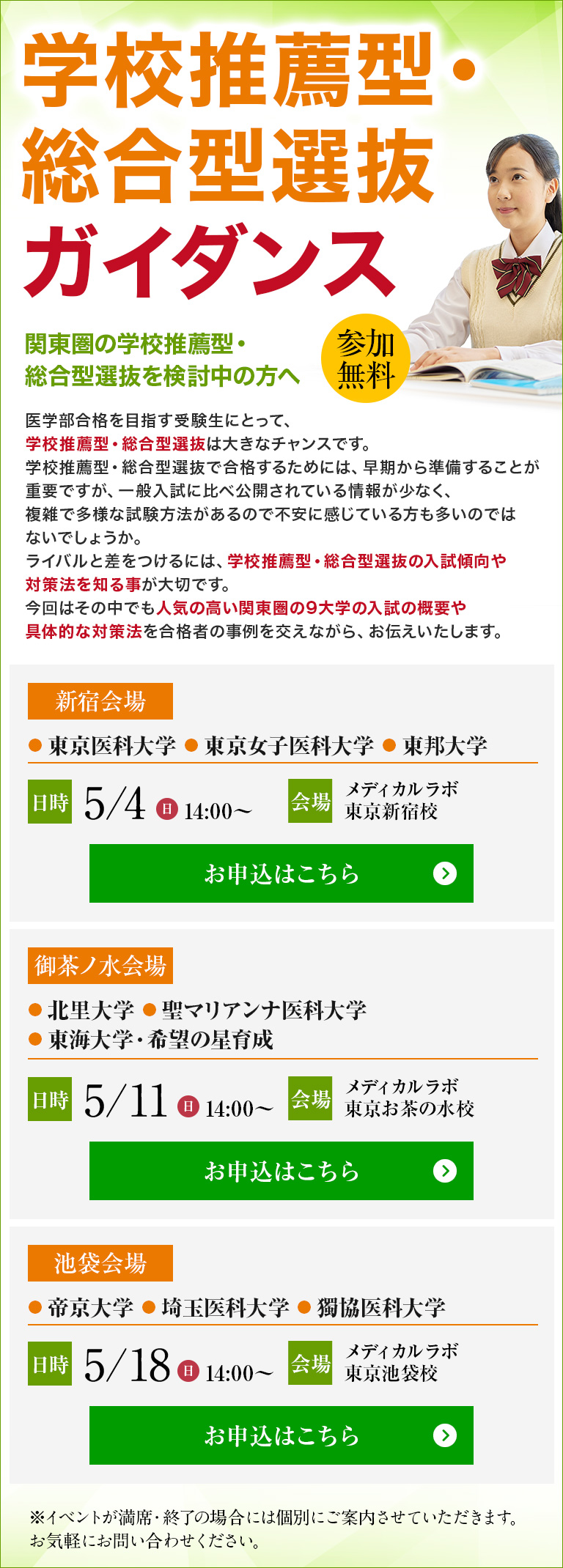This screenshot has height=1568, width=563.
Task: Tap the apply button for the 新宿会場 session
Action: point(281,873)
